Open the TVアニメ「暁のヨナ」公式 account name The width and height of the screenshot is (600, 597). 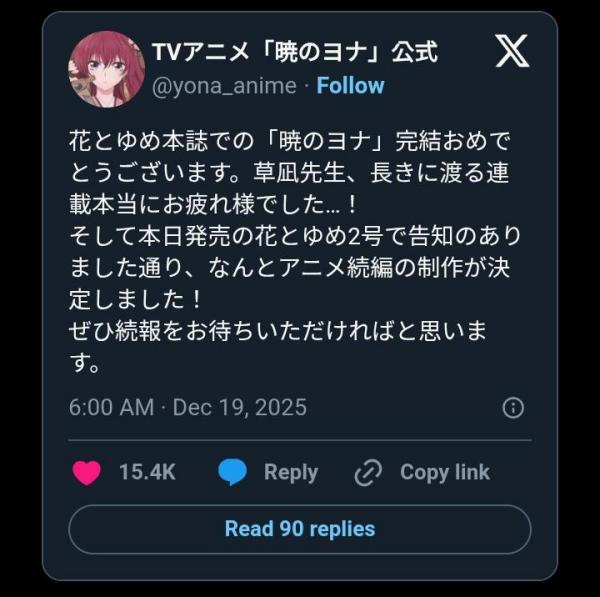[x=294, y=53]
